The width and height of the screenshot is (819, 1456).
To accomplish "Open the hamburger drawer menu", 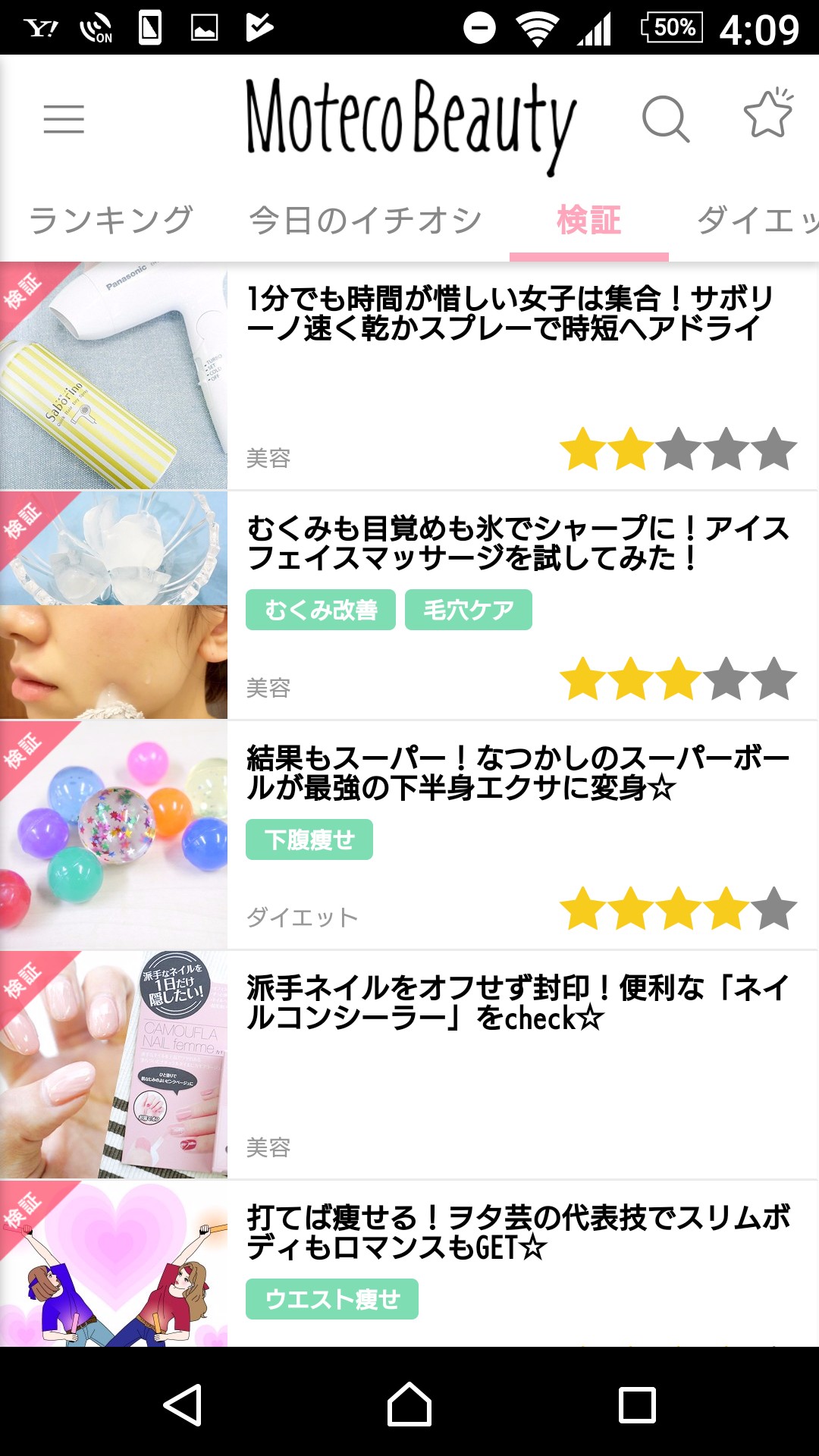I will click(x=64, y=120).
